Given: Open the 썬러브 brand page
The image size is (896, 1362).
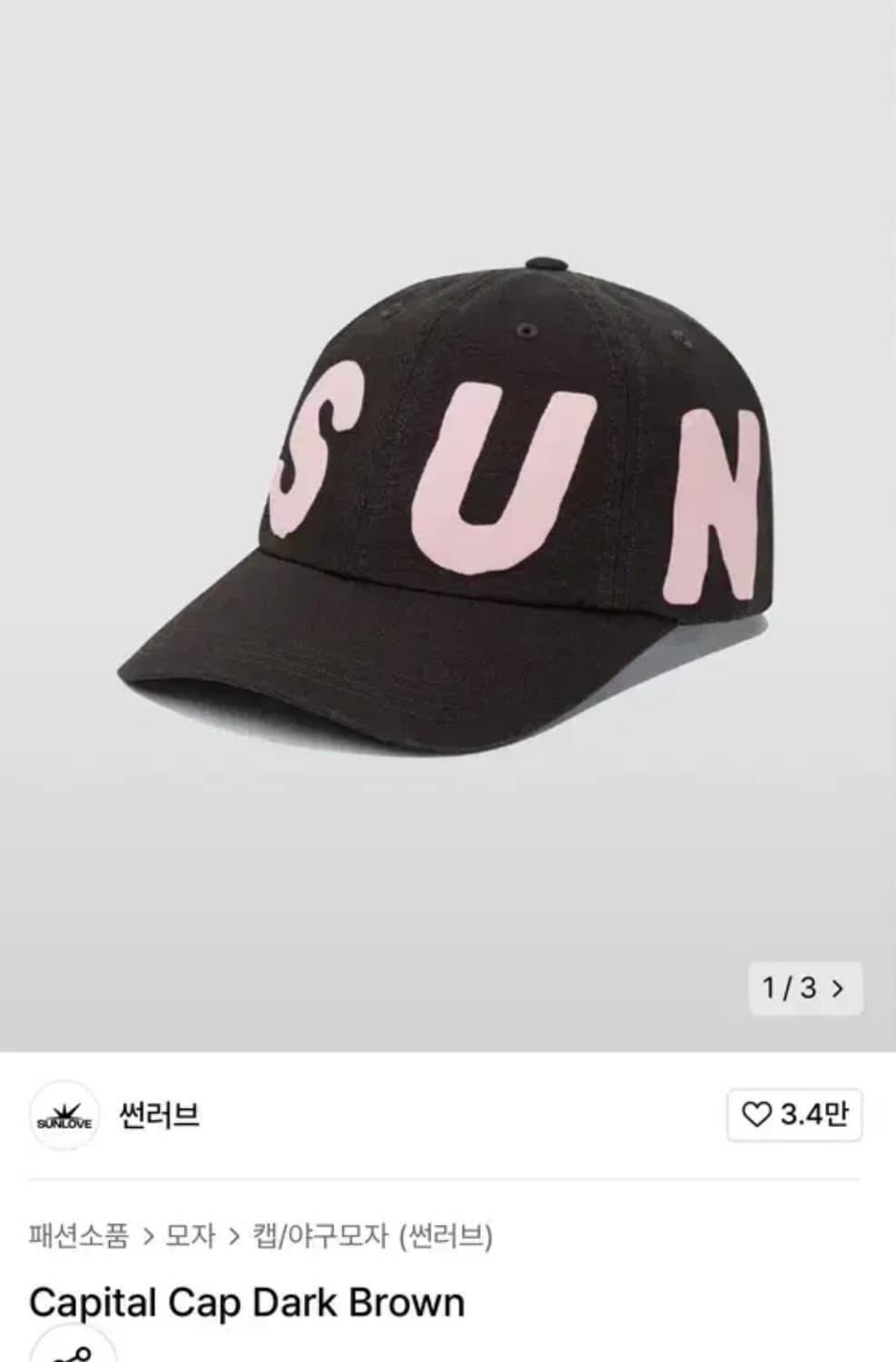Looking at the screenshot, I should pos(159,1115).
